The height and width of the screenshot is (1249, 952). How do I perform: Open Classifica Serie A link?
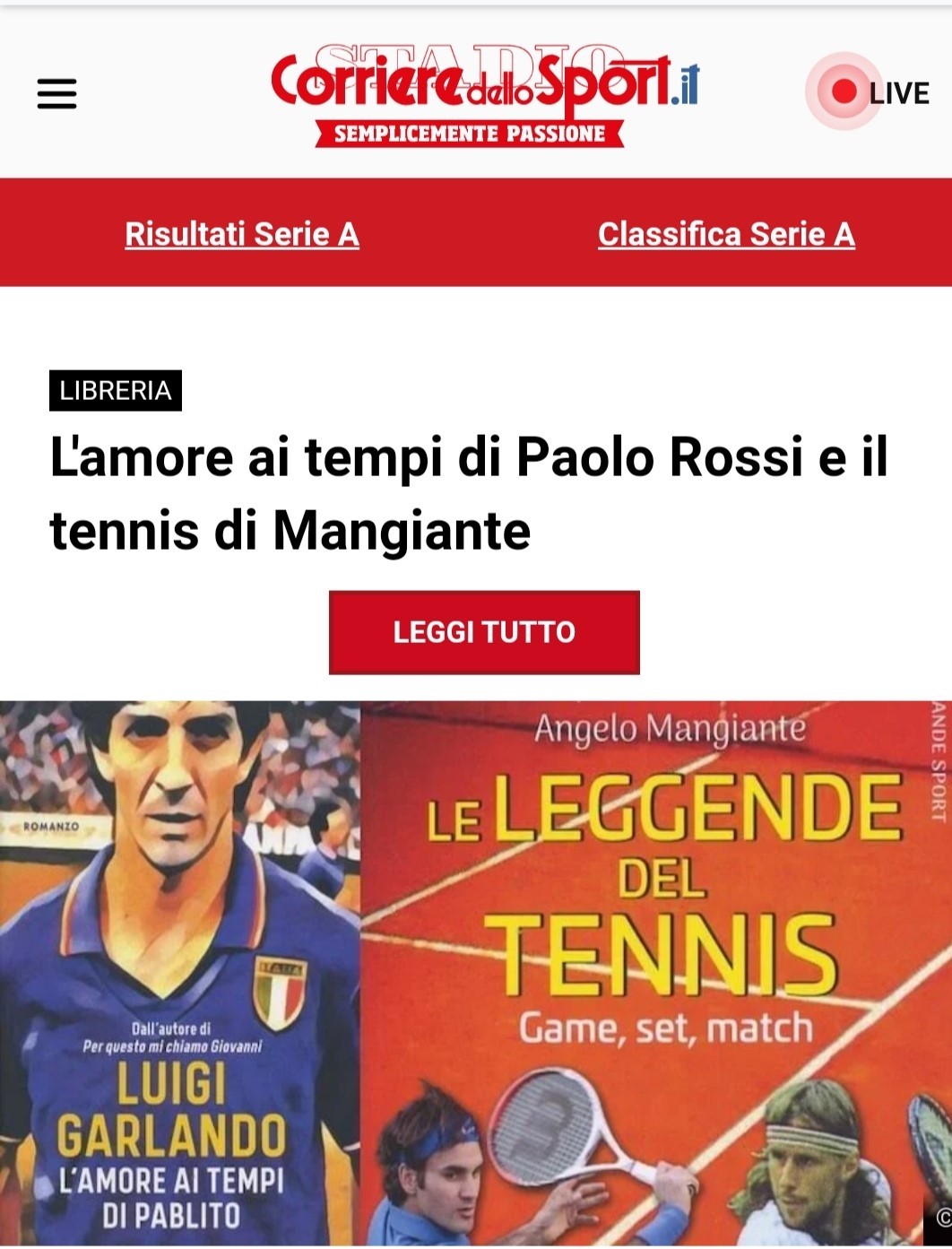coord(726,234)
